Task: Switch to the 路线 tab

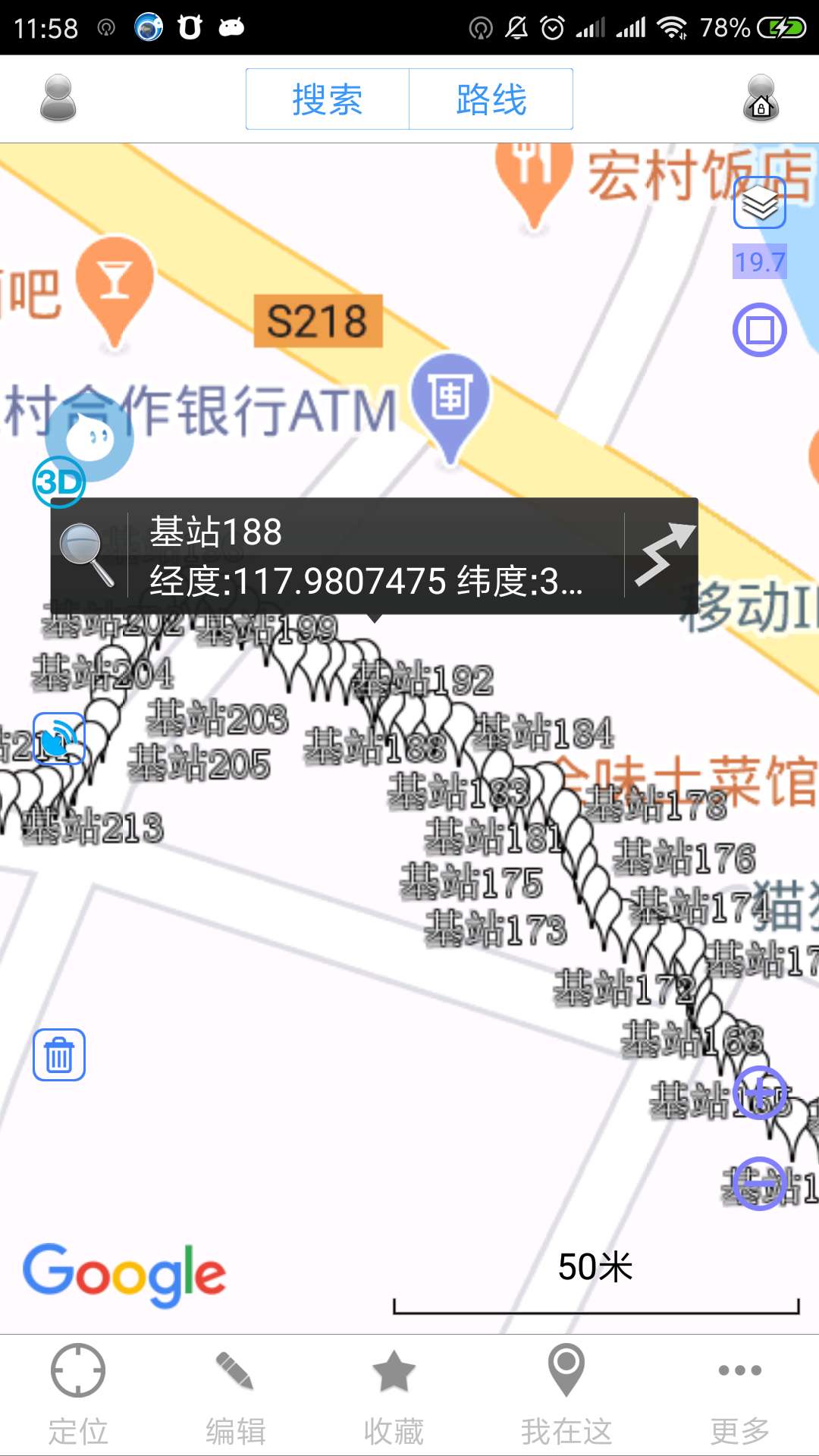Action: 490,99
